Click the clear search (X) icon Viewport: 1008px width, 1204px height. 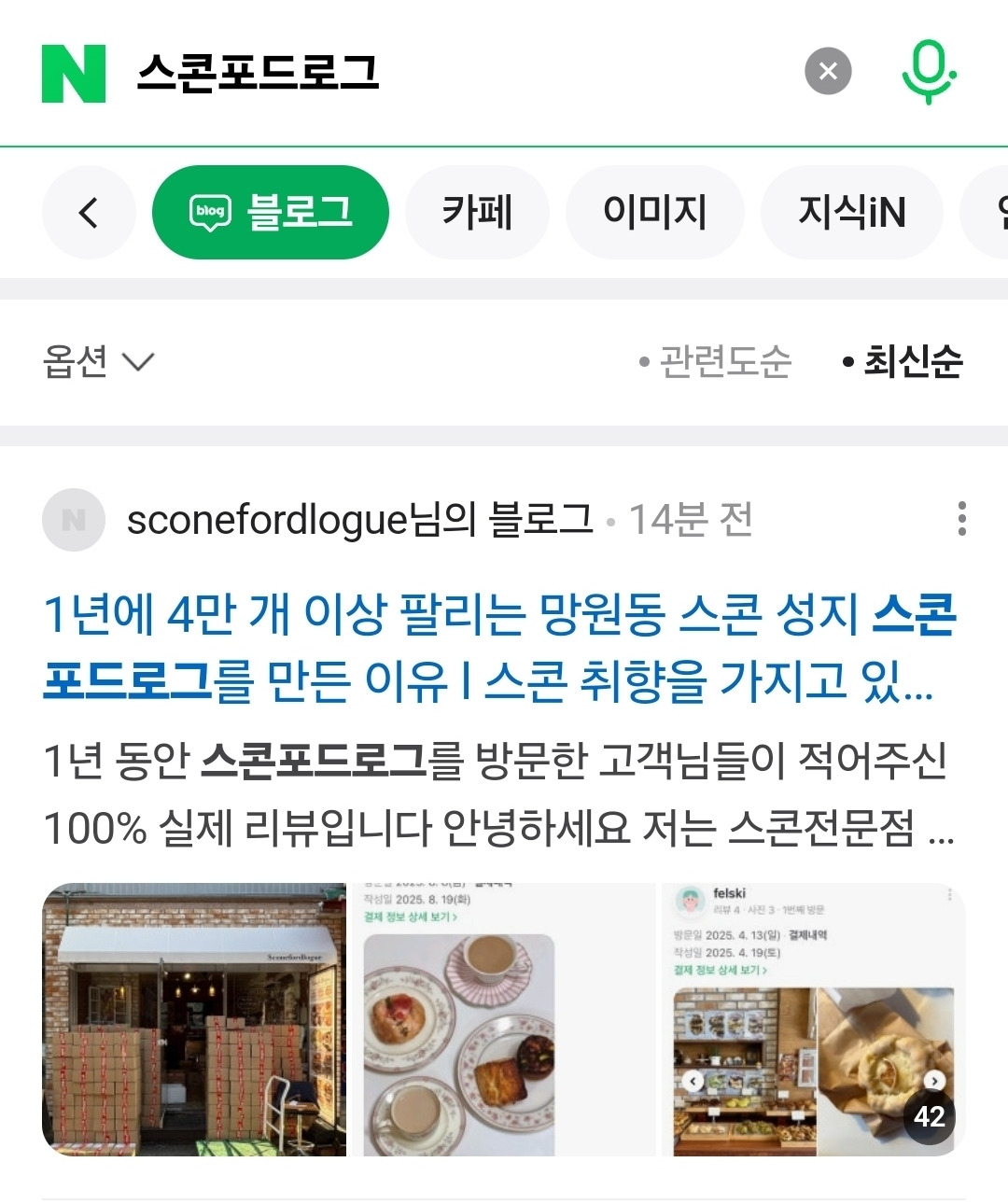point(827,73)
